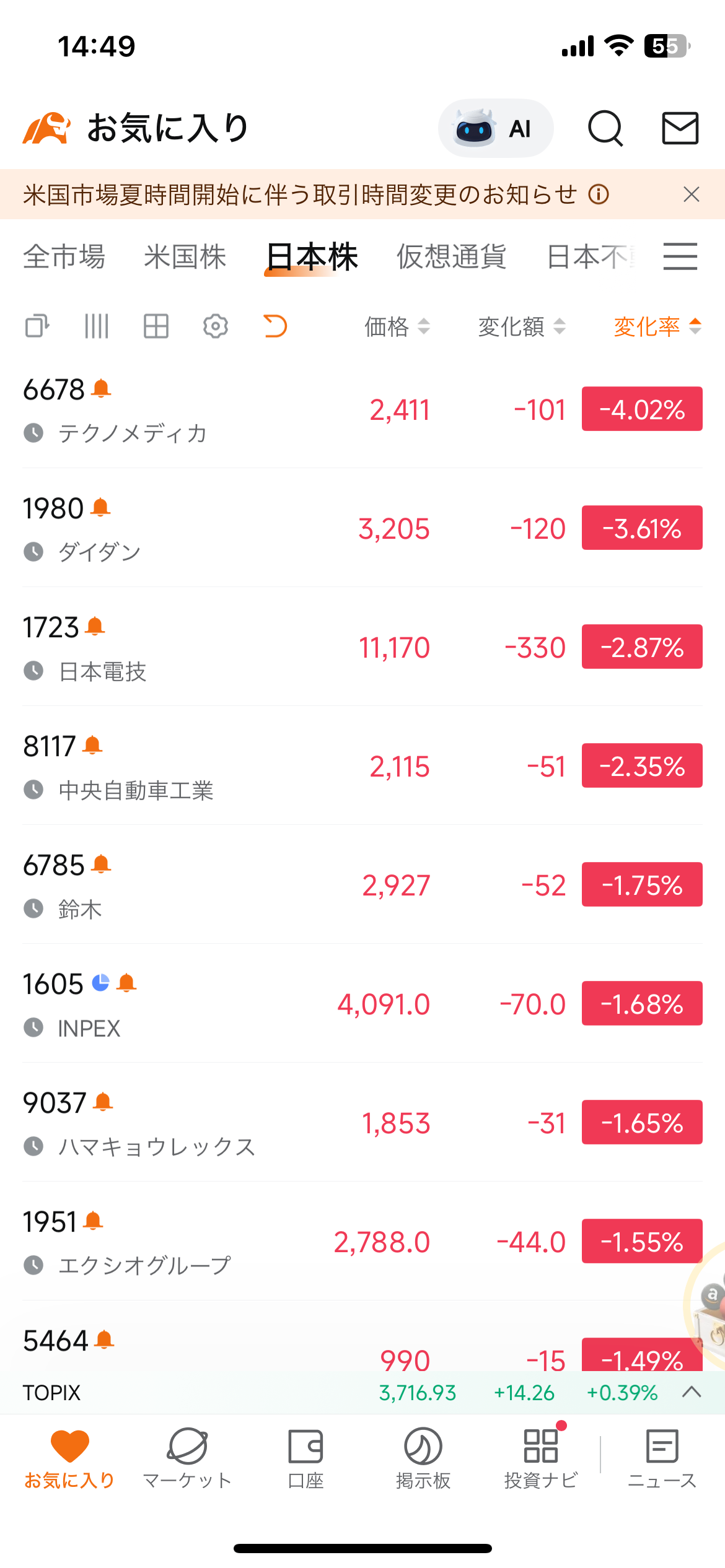Switch to the 全市場 tab
The width and height of the screenshot is (725, 1568).
64,256
